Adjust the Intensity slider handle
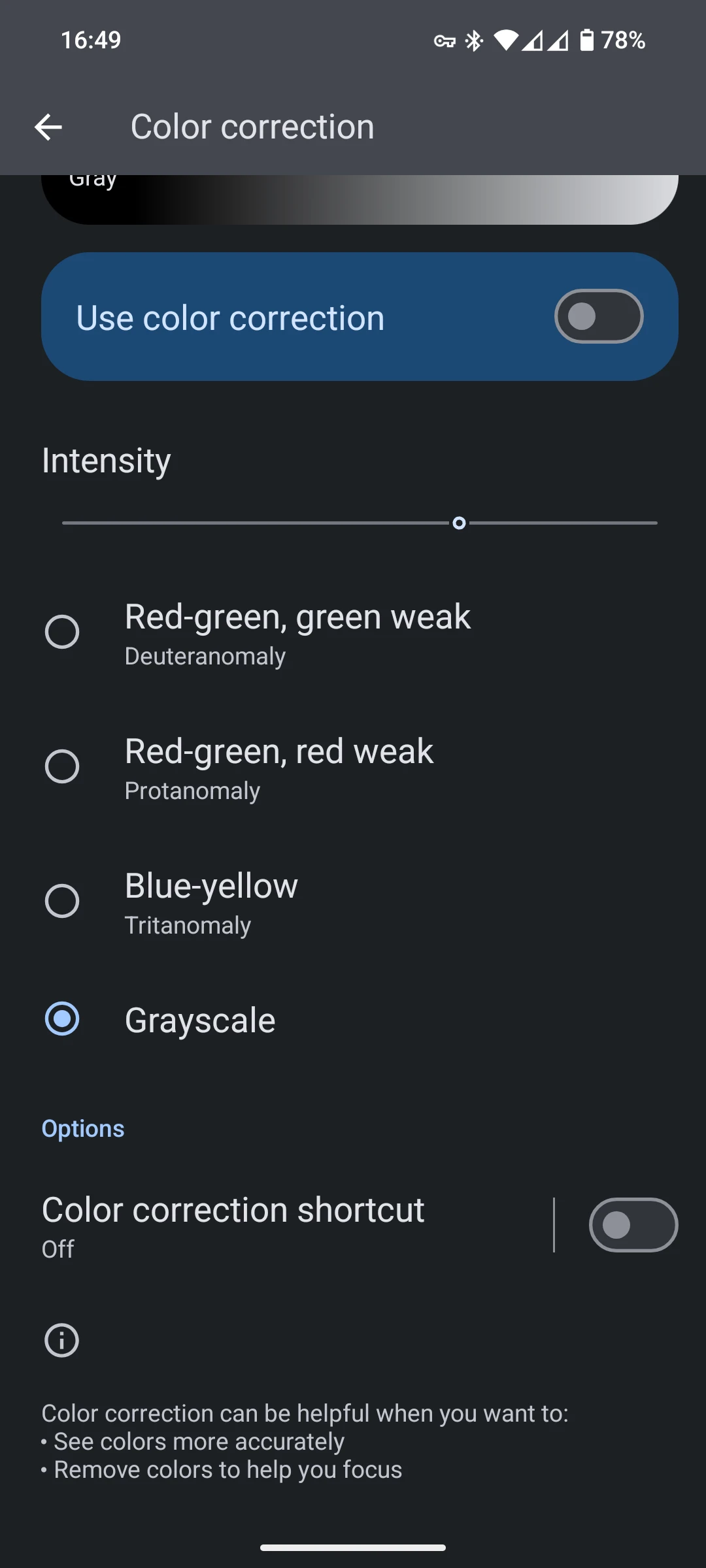Viewport: 706px width, 1568px height. click(458, 522)
